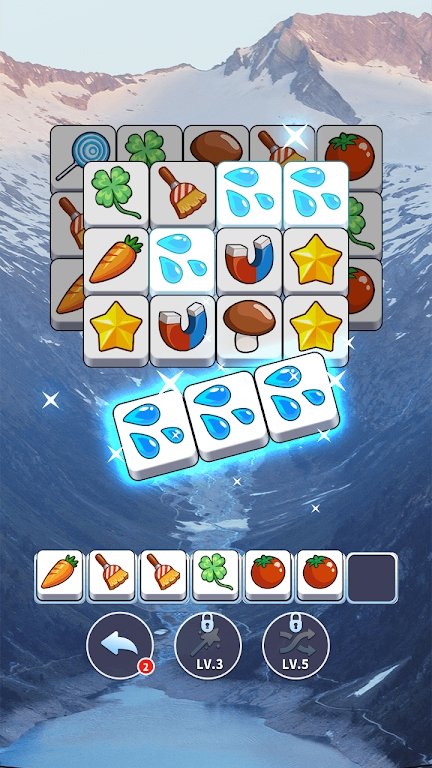
Task: Tap the locked magic wand LV.3 booster
Action: coord(208,646)
